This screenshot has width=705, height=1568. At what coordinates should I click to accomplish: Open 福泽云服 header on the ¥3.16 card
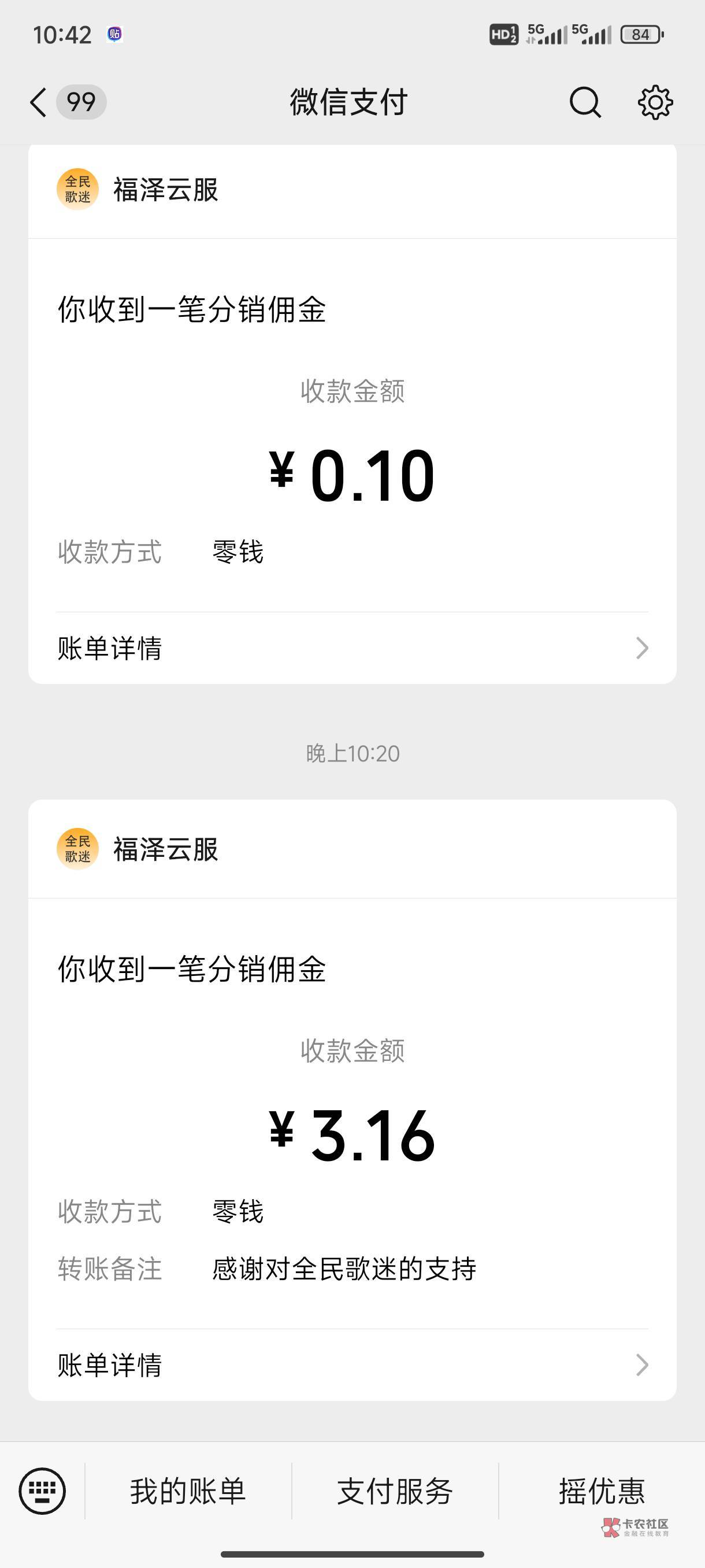click(165, 849)
